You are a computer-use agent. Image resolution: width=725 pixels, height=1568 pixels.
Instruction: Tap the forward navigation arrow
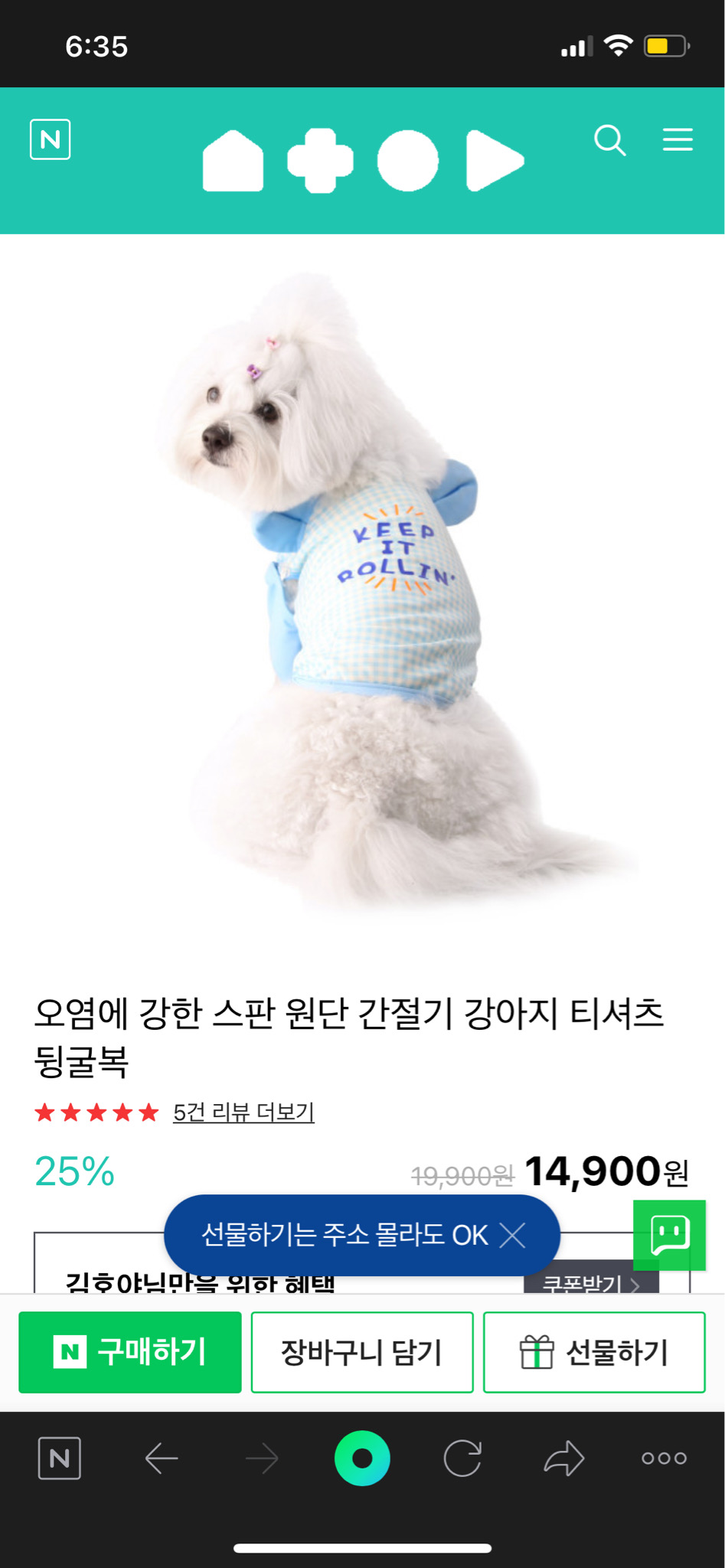point(263,1458)
